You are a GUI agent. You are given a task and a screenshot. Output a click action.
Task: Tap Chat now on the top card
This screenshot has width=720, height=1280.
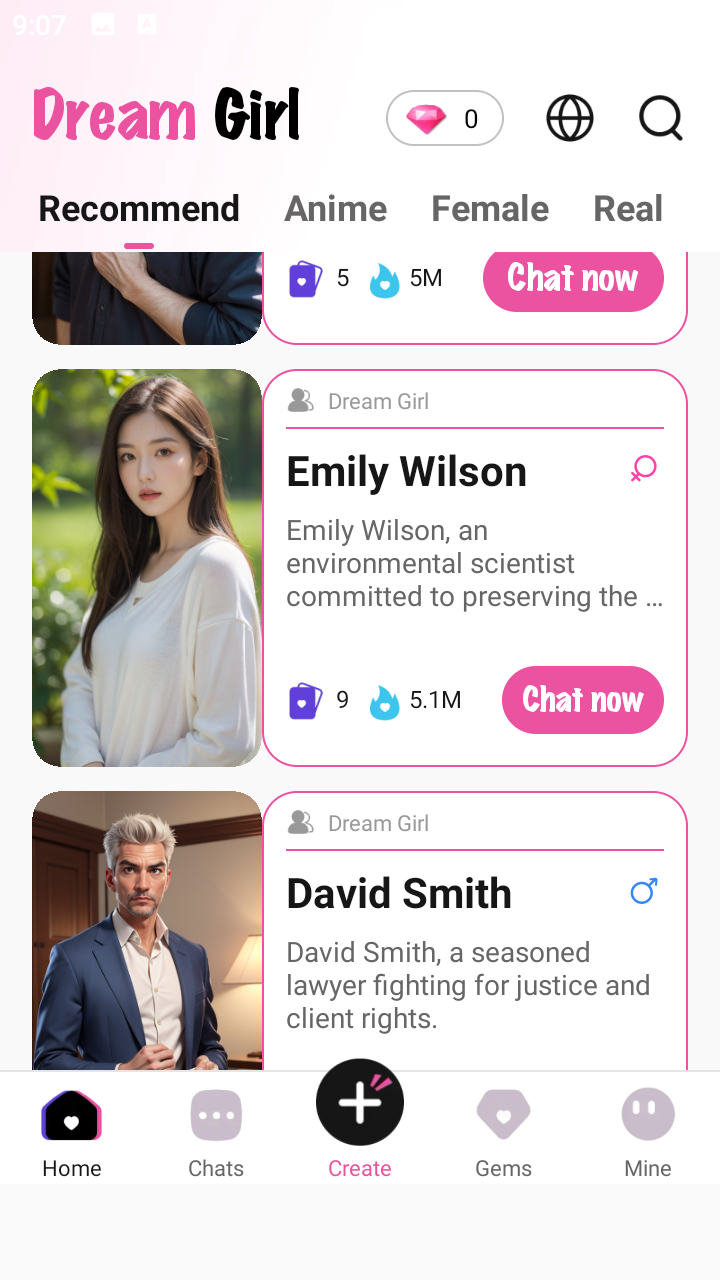pos(573,278)
